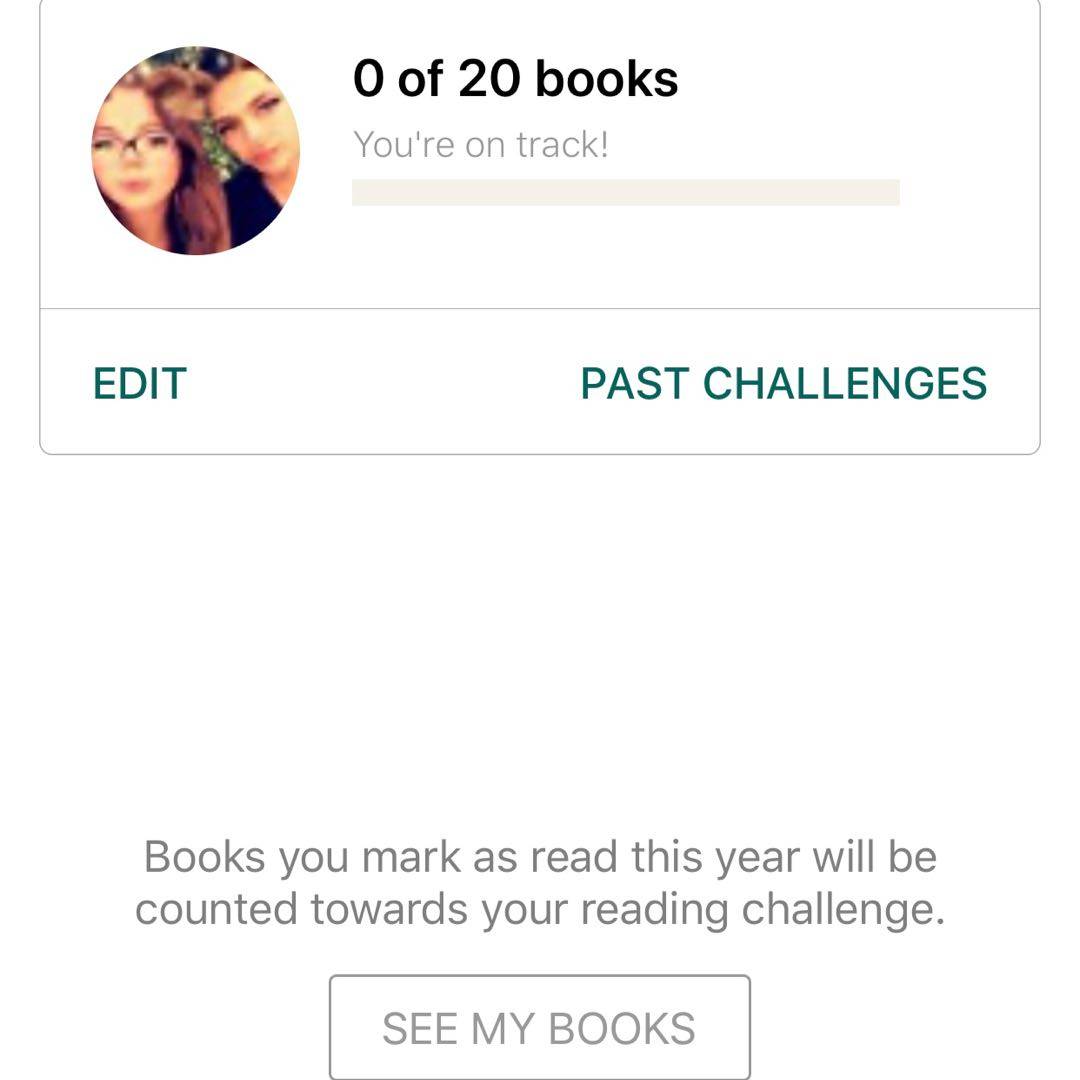Open PAST CHALLENGES
The image size is (1080, 1080).
coord(783,384)
